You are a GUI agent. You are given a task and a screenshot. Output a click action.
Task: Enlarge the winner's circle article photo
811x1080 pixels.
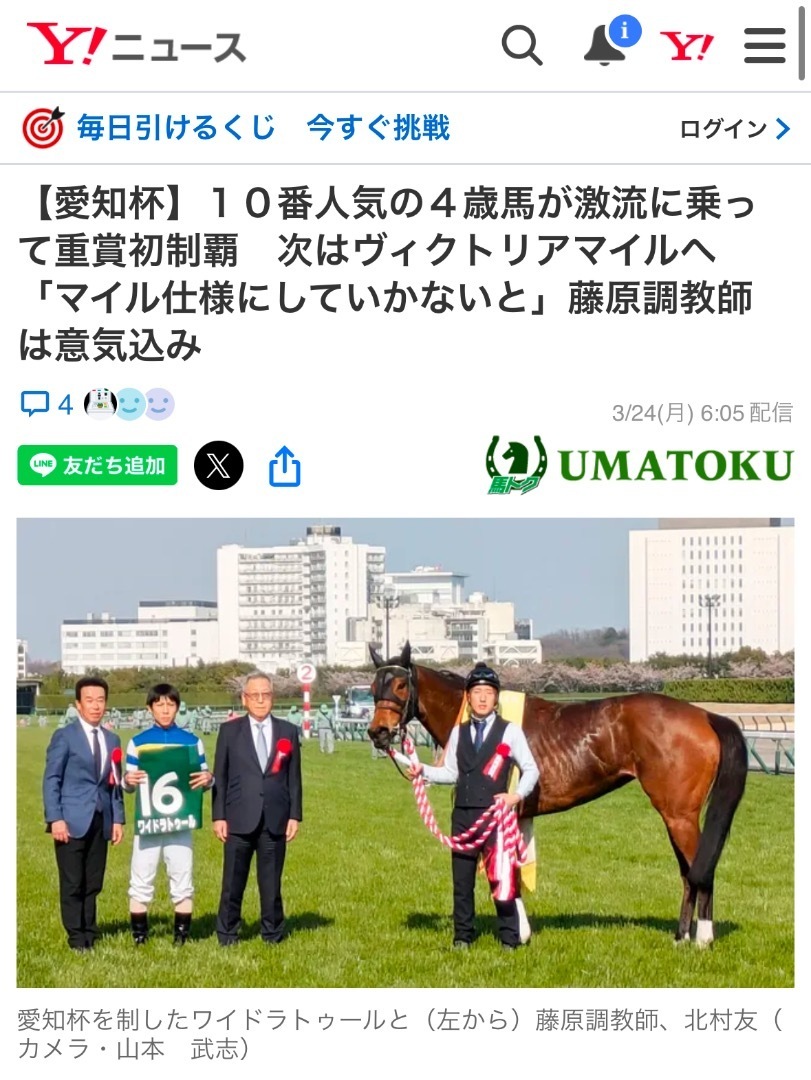pyautogui.click(x=405, y=752)
